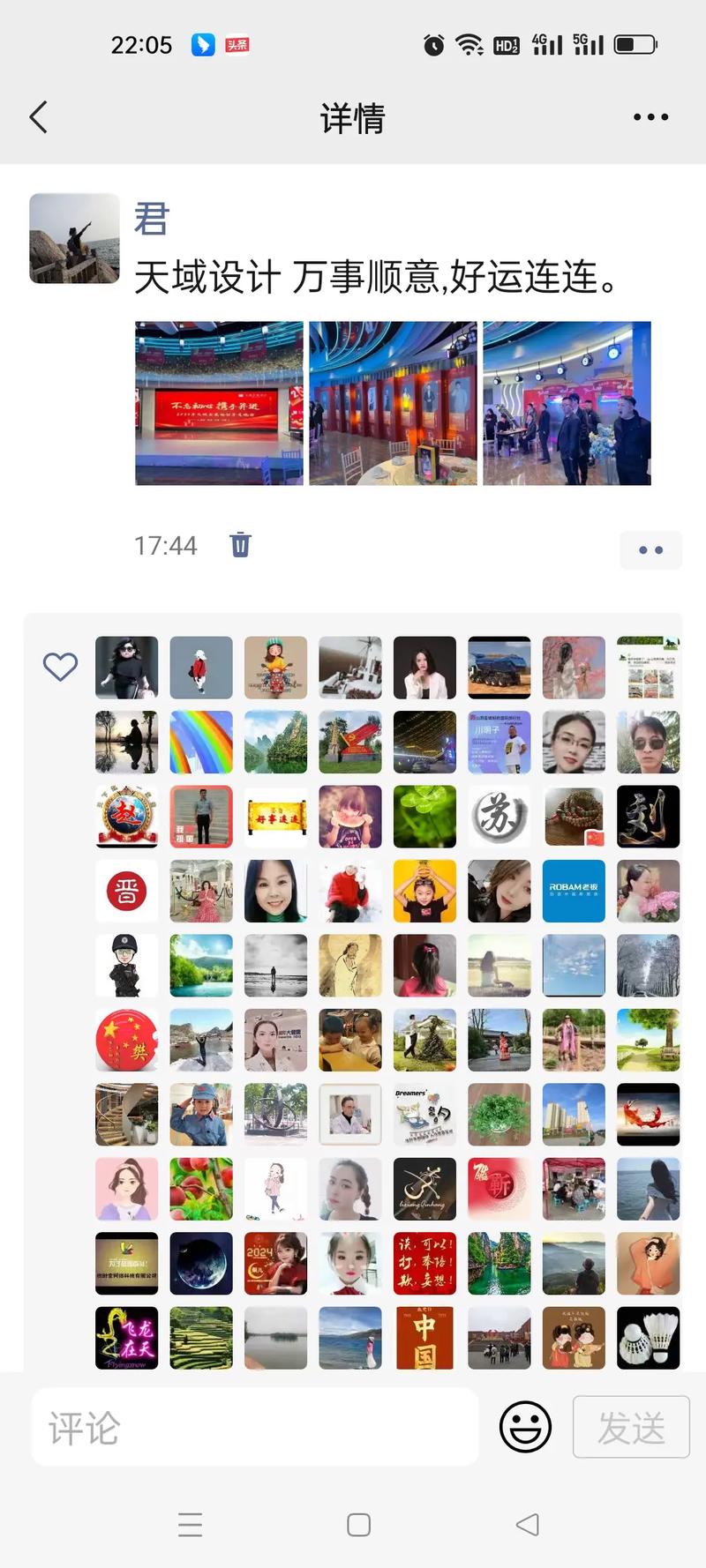Delete this post with the trash icon
Image resolution: width=706 pixels, height=1568 pixels.
tap(240, 545)
